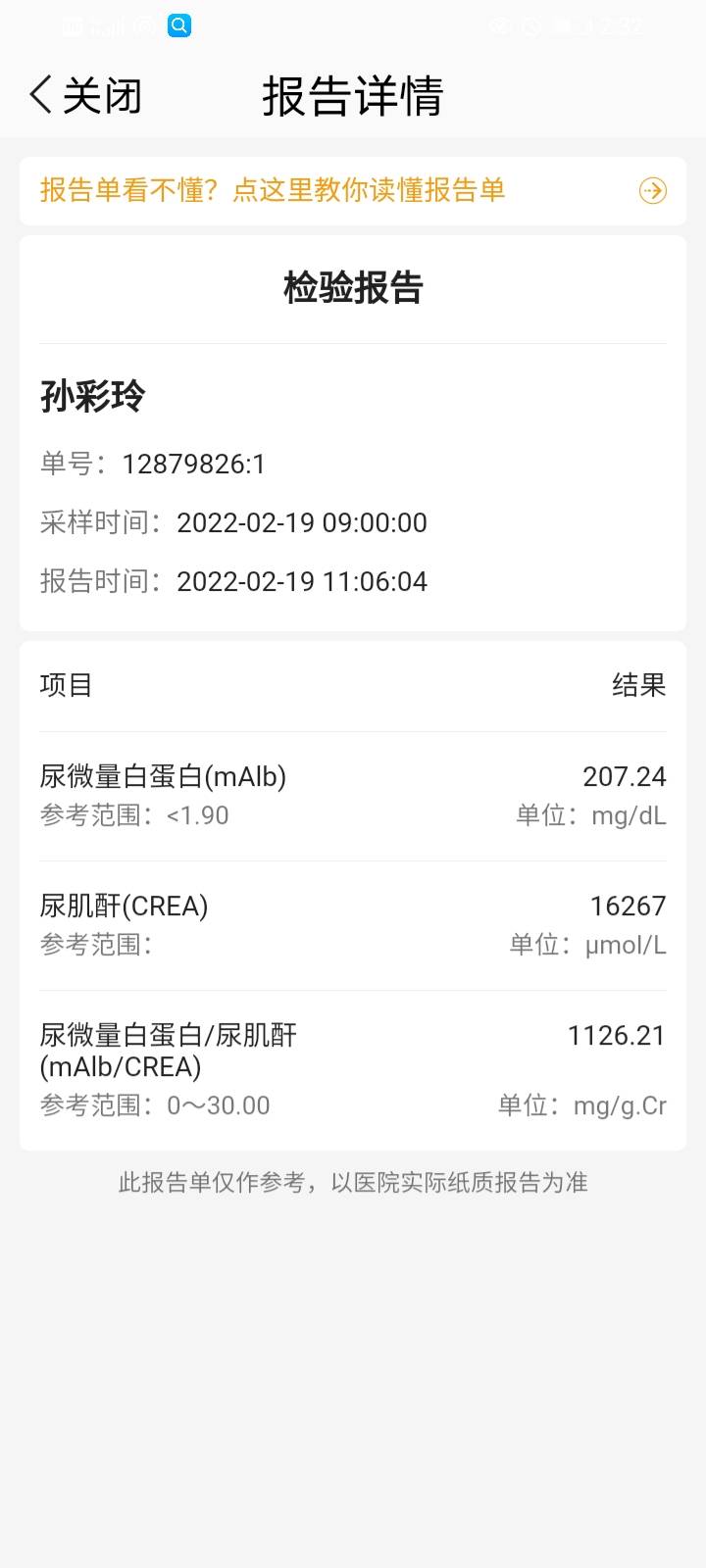Select the mAlb/CREA ratio value 1126.21
Viewport: 706px width, 1568px height.
[x=616, y=1034]
